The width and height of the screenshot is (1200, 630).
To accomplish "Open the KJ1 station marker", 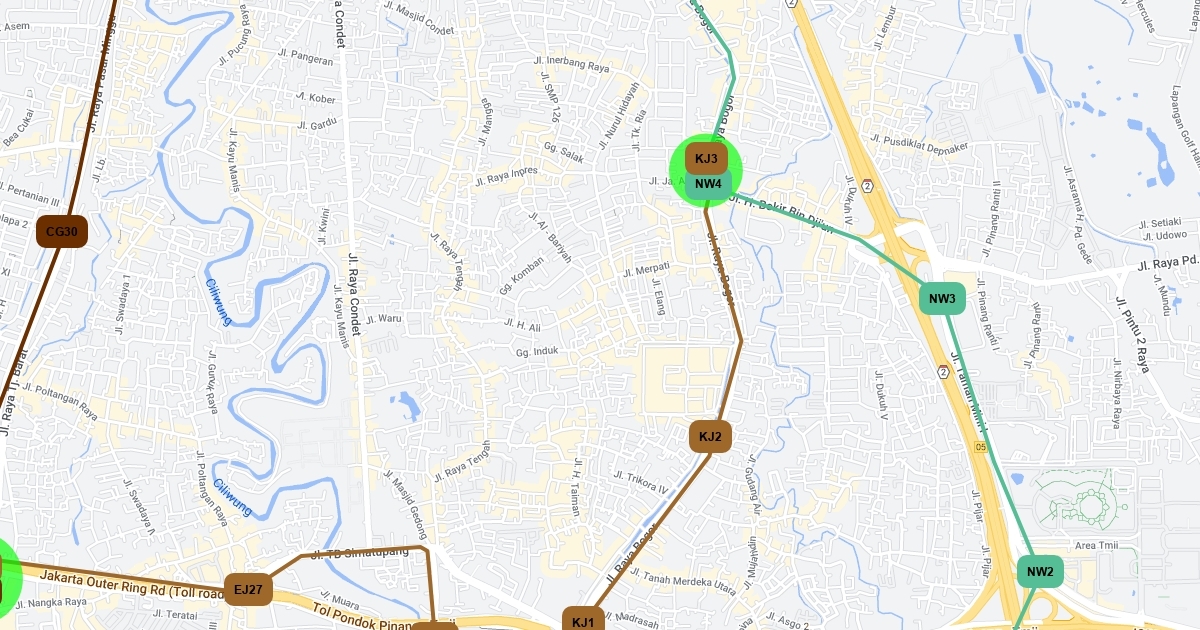I will 583,620.
